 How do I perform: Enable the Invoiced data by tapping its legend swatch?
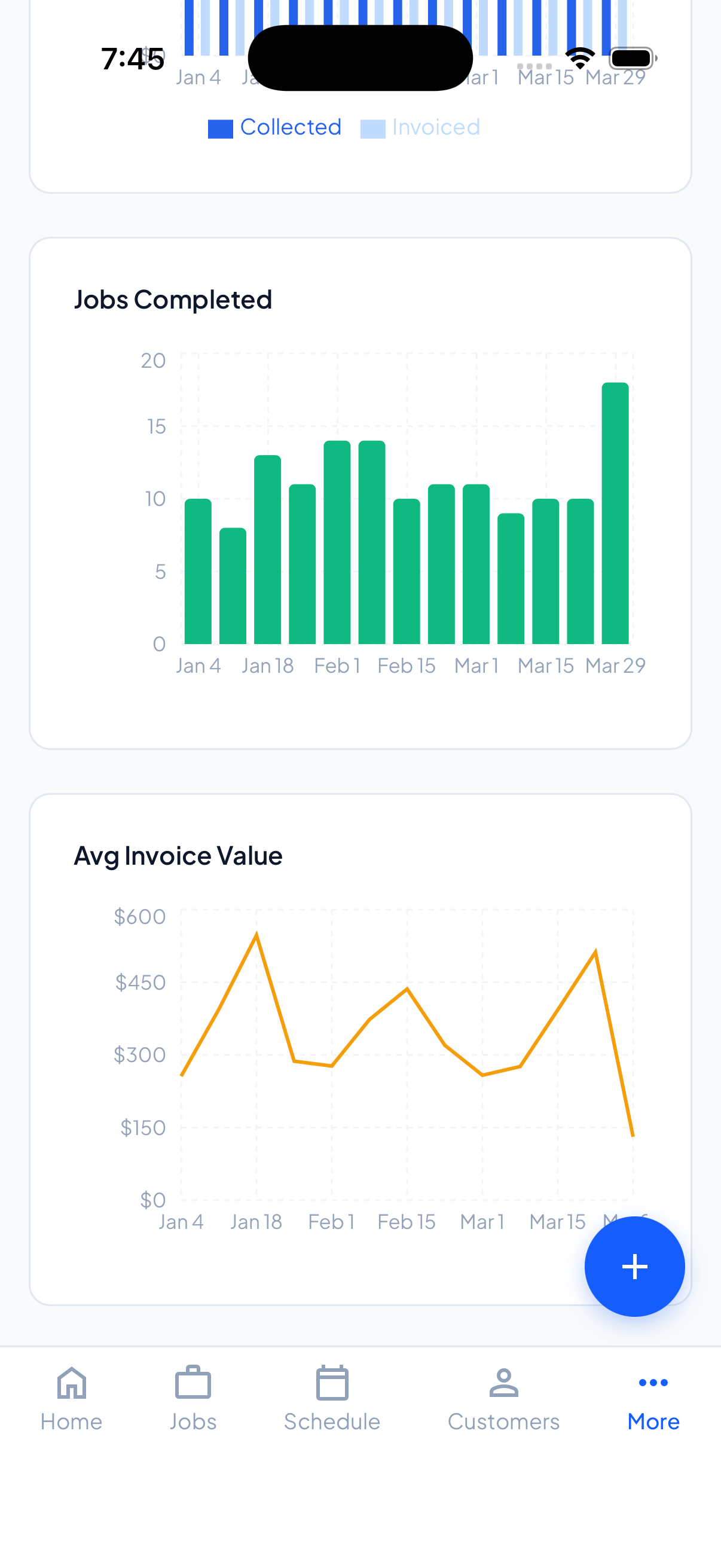(x=374, y=127)
